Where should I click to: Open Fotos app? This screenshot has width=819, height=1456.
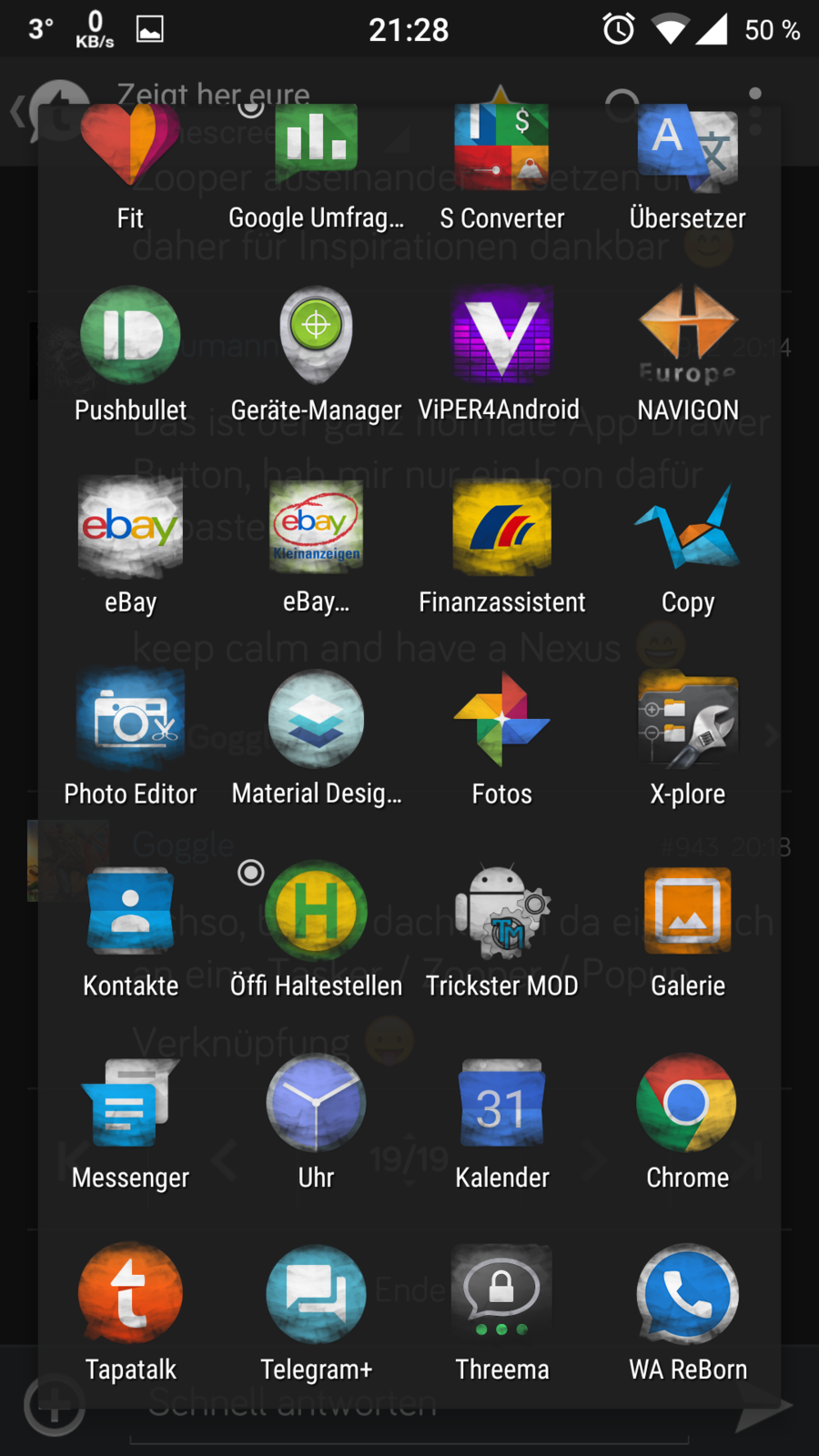(501, 720)
